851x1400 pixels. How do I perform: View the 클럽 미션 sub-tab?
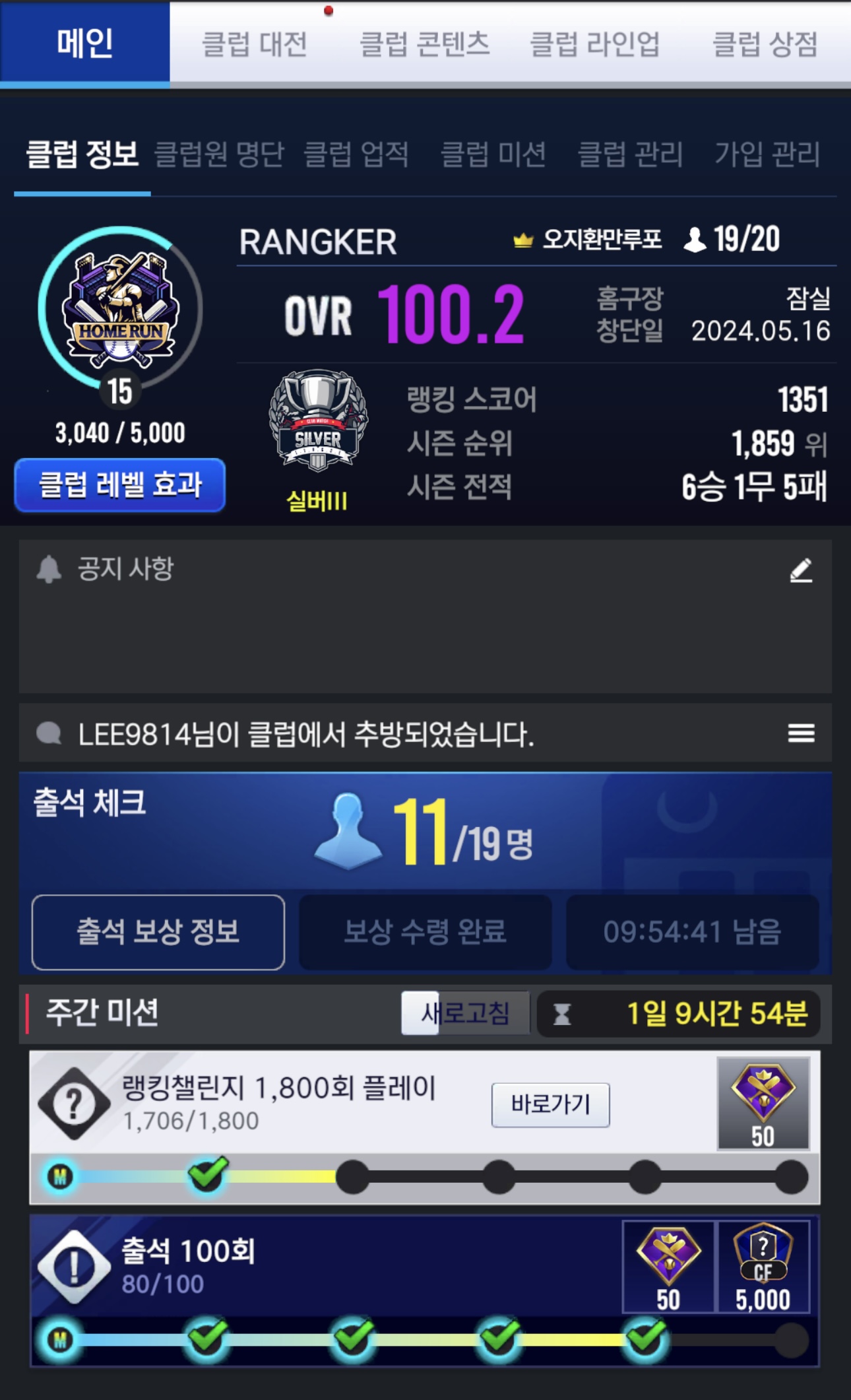pos(493,154)
